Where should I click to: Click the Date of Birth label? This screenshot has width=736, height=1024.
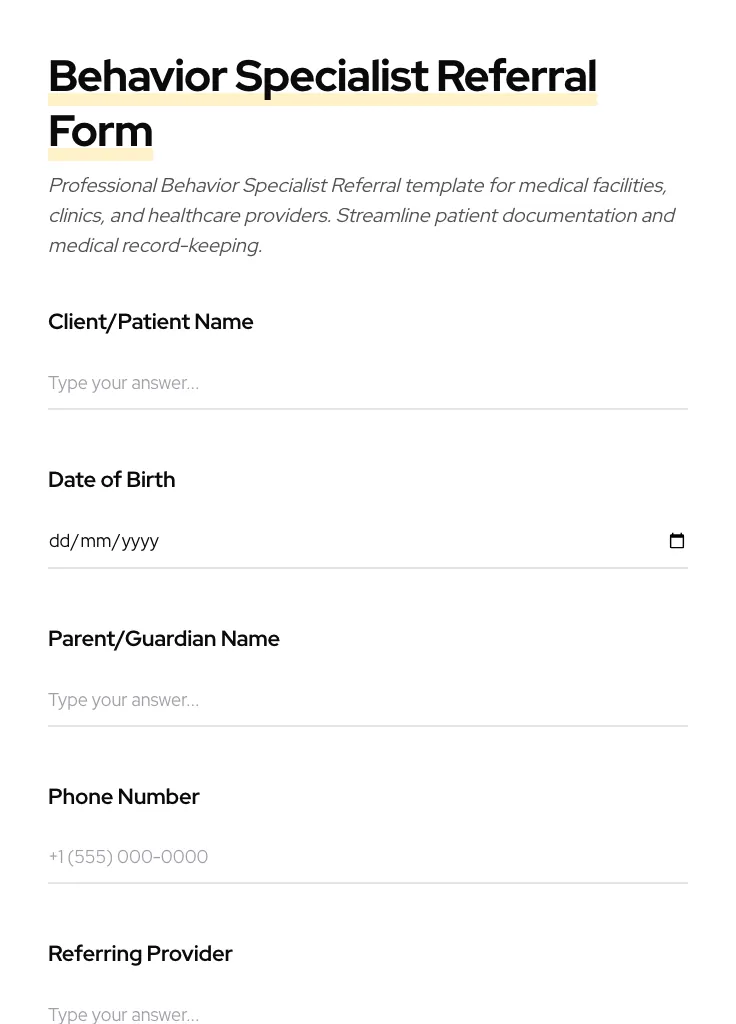coord(111,480)
